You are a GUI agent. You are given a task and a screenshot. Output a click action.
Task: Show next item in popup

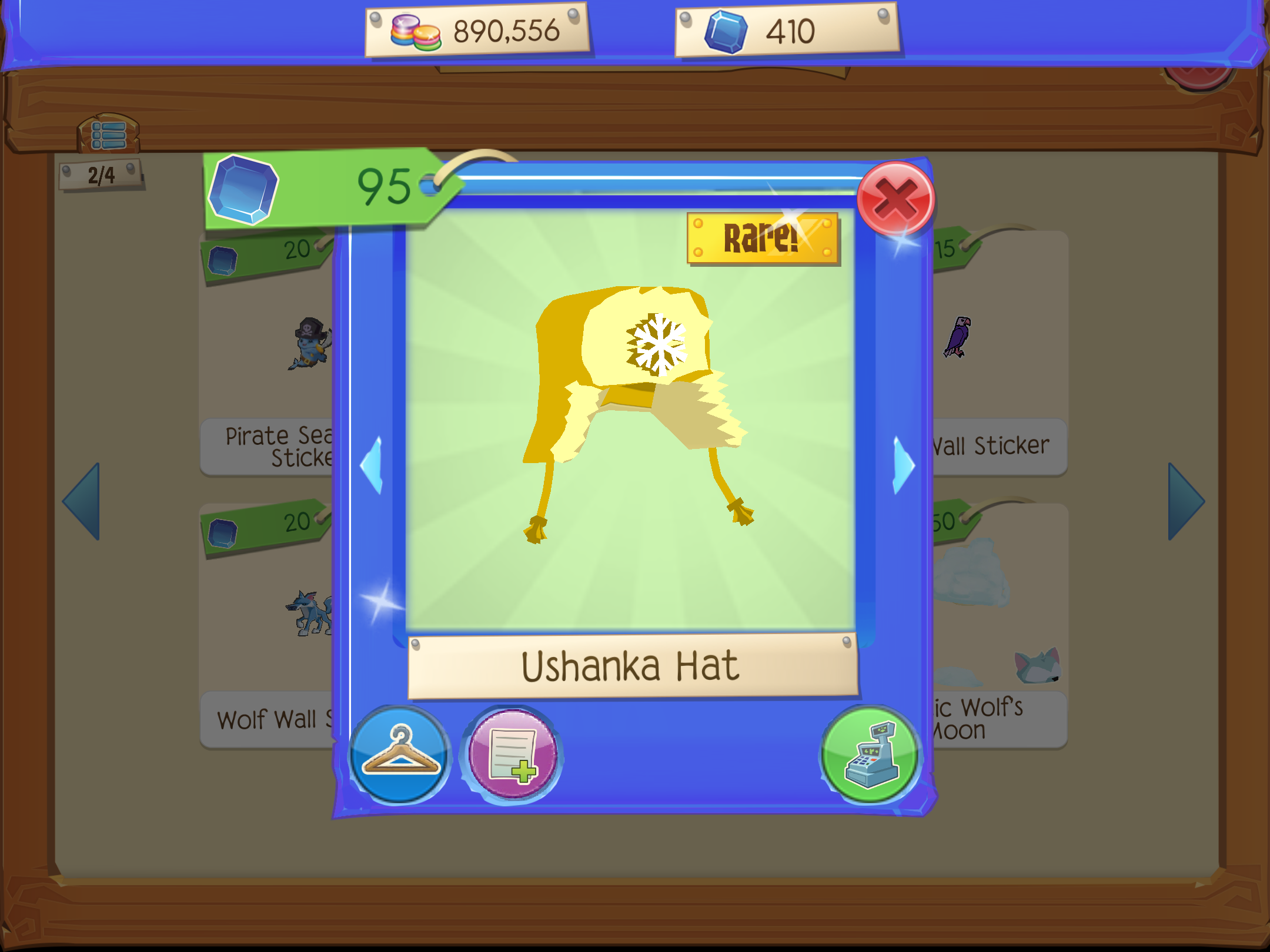point(904,465)
